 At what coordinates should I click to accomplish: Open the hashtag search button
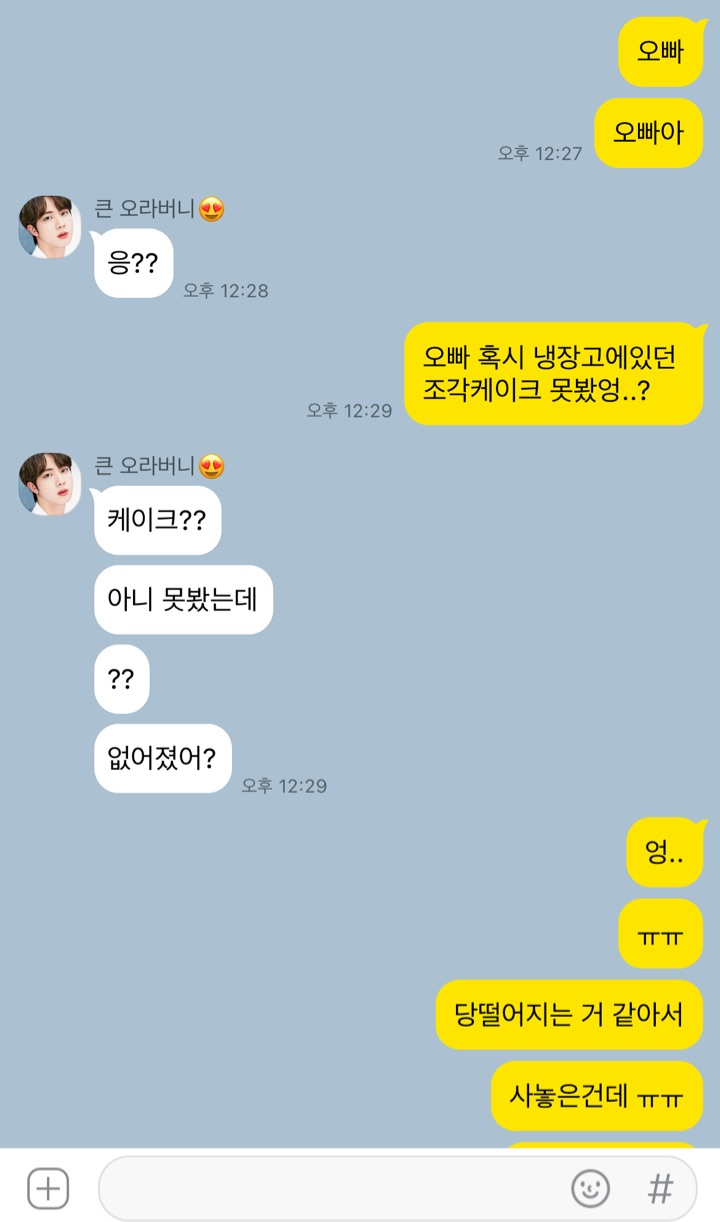tap(660, 1189)
